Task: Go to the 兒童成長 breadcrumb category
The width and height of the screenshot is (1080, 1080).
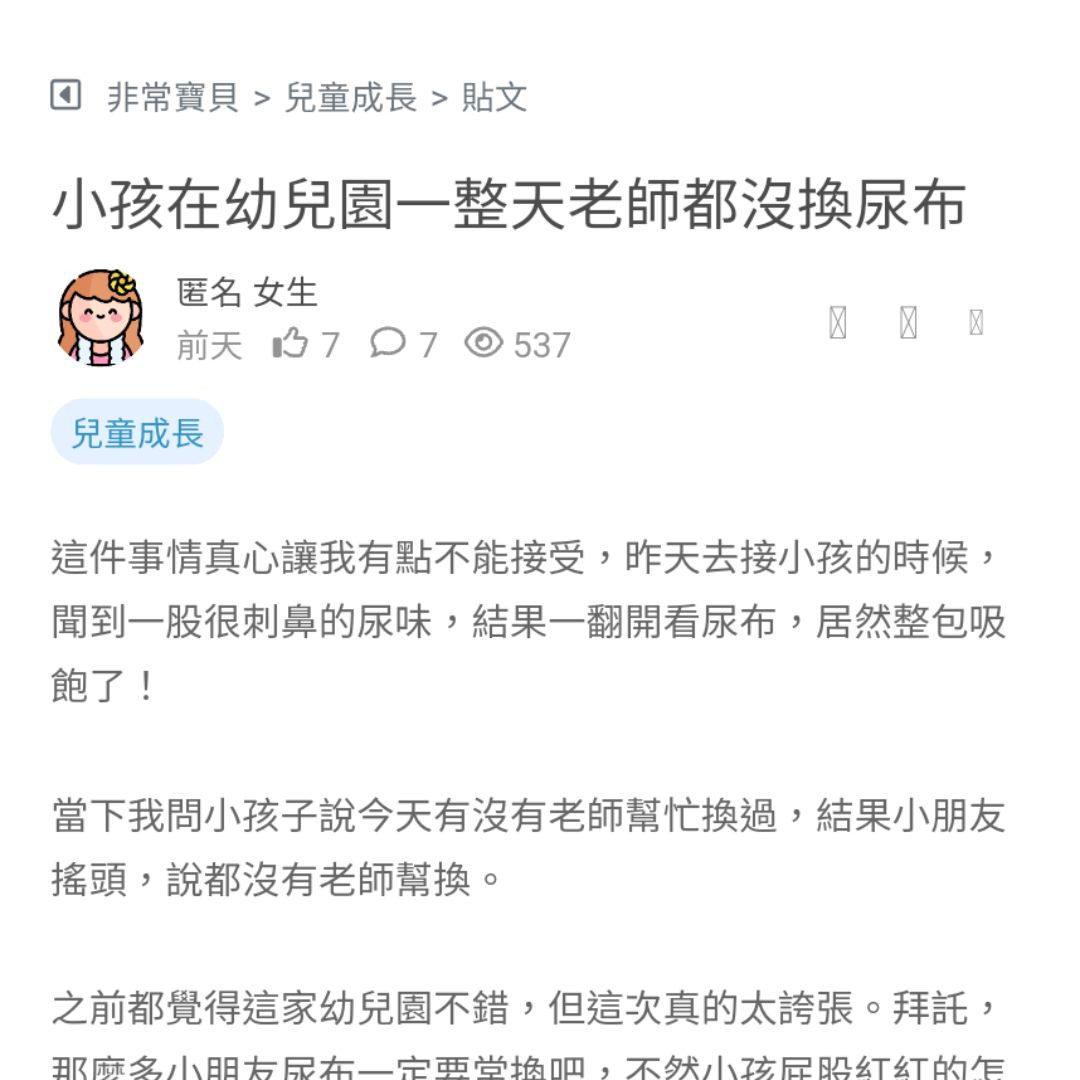Action: coord(351,98)
